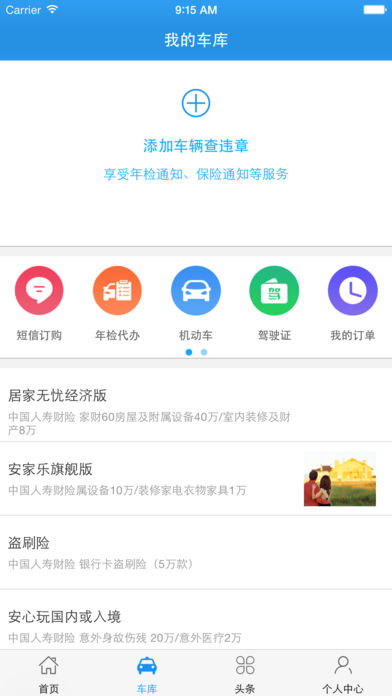Open the 盗刷险 card fraud insurance
Screen dimensions: 392x696
coord(196,552)
